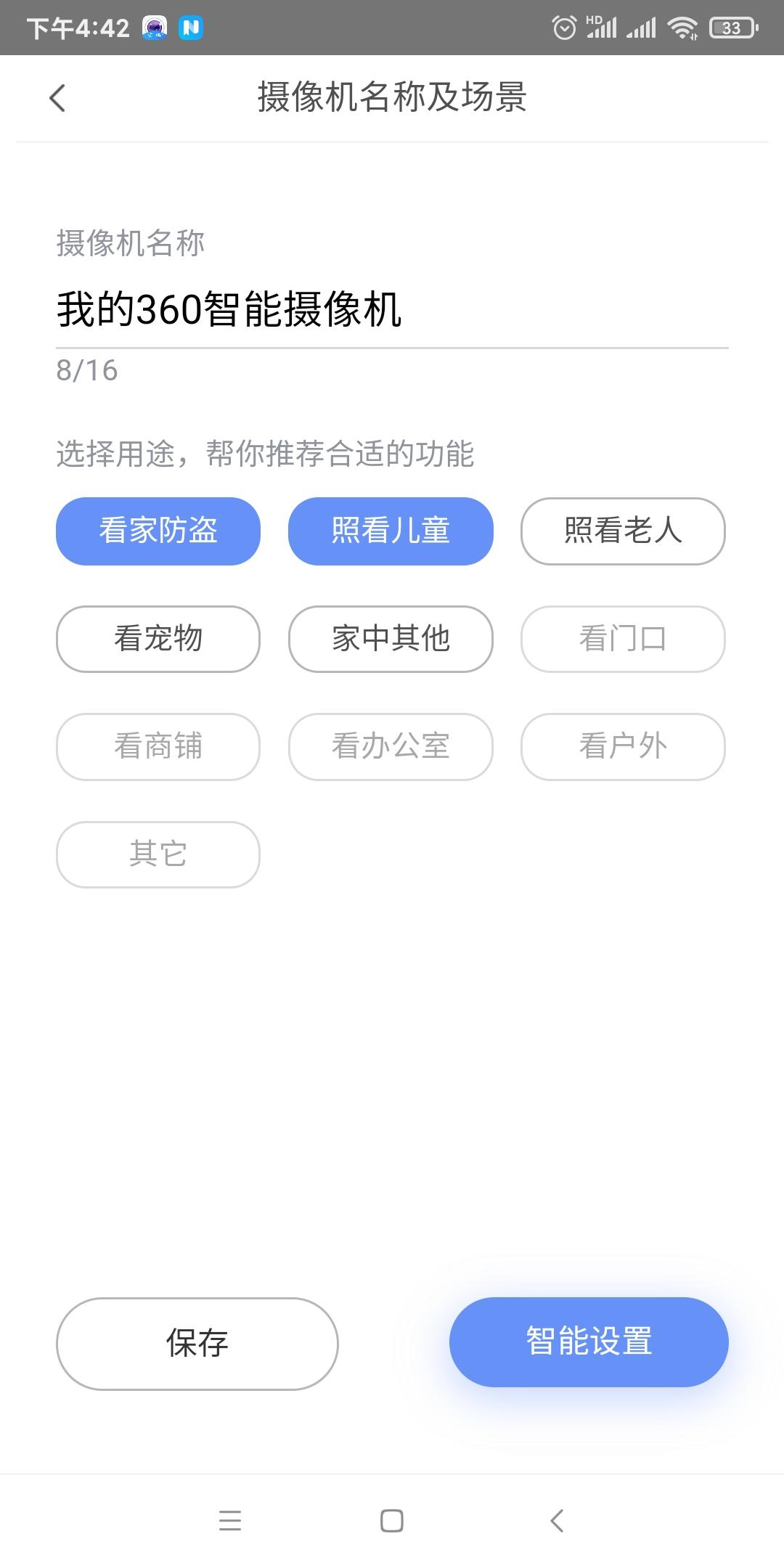Screen dimensions: 784x1568
Task: Select the 其它 scene option
Action: (158, 854)
